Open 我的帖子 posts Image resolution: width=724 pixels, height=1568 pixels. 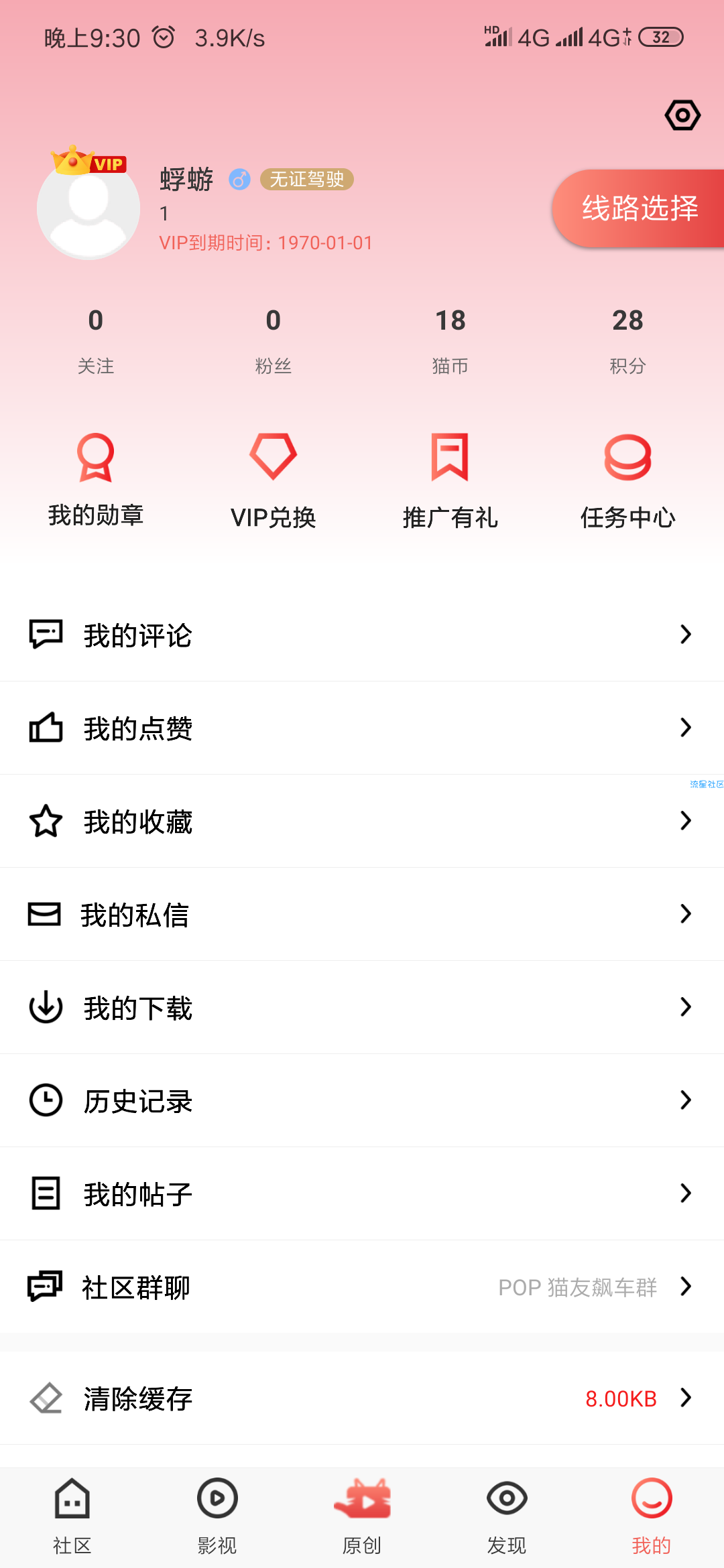tap(362, 1193)
